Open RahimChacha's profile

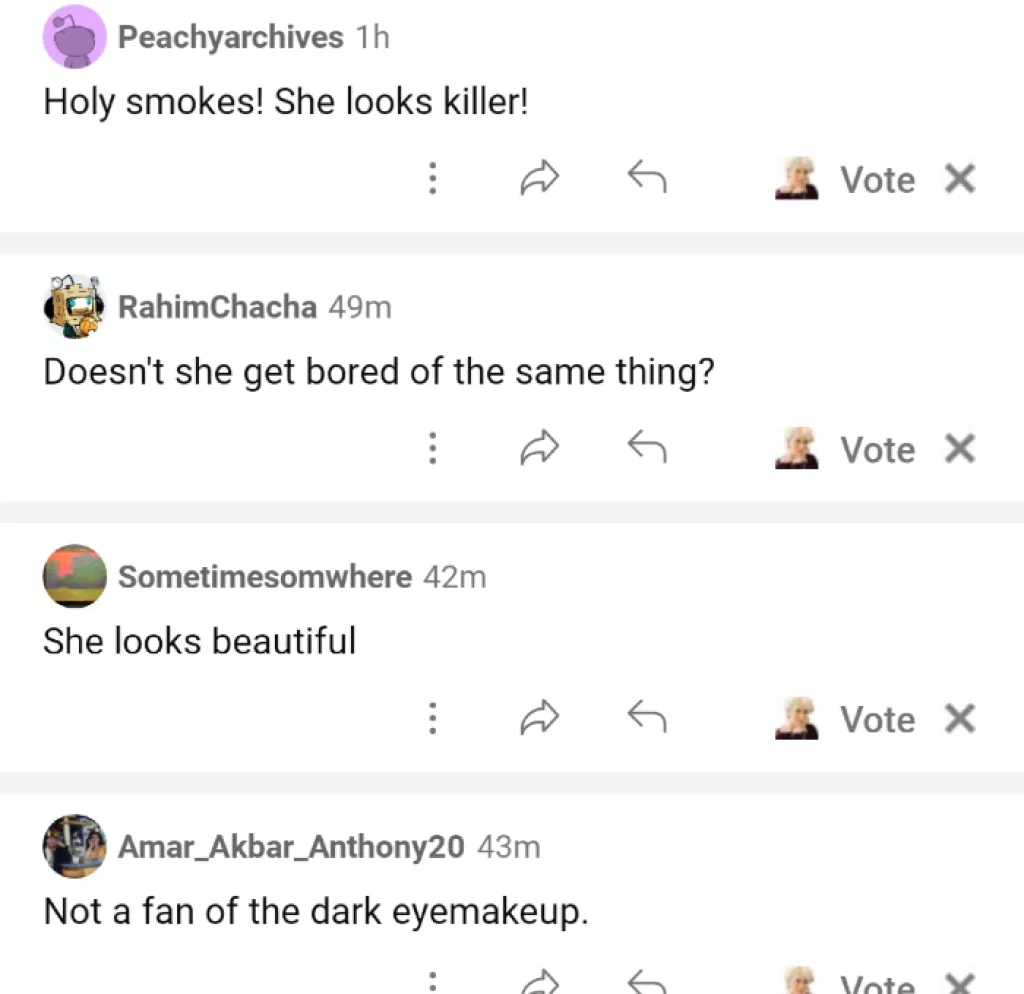[216, 307]
